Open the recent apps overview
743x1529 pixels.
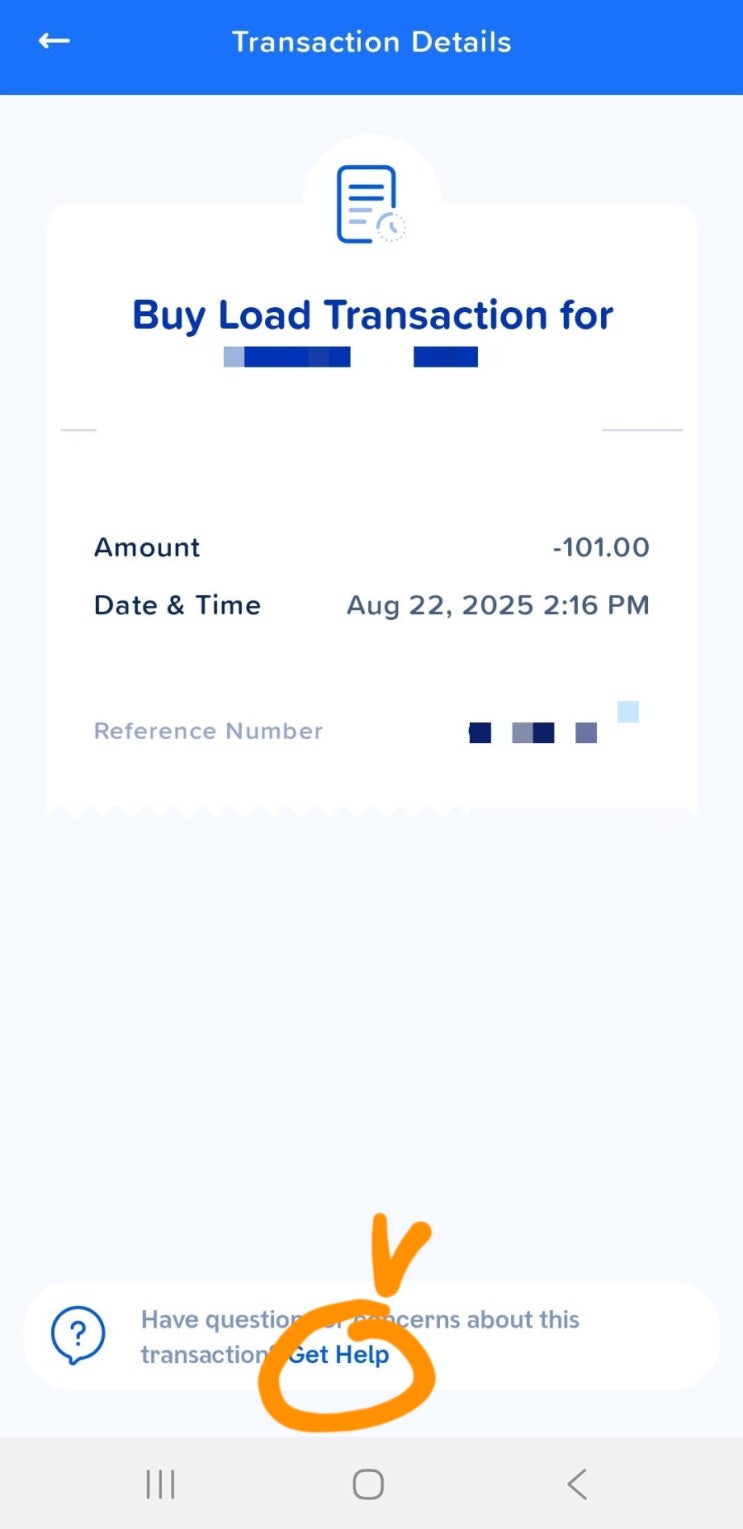160,1484
